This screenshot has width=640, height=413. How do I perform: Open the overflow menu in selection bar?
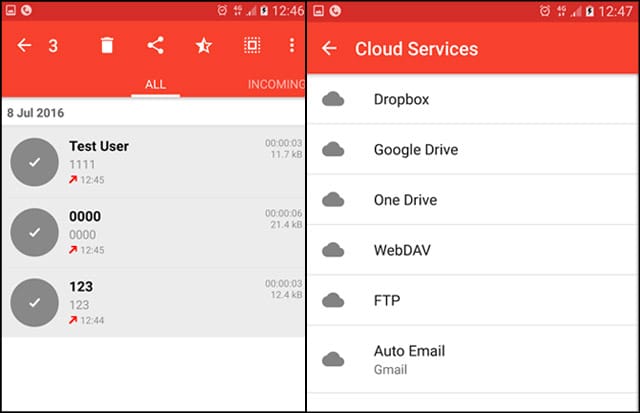click(291, 46)
